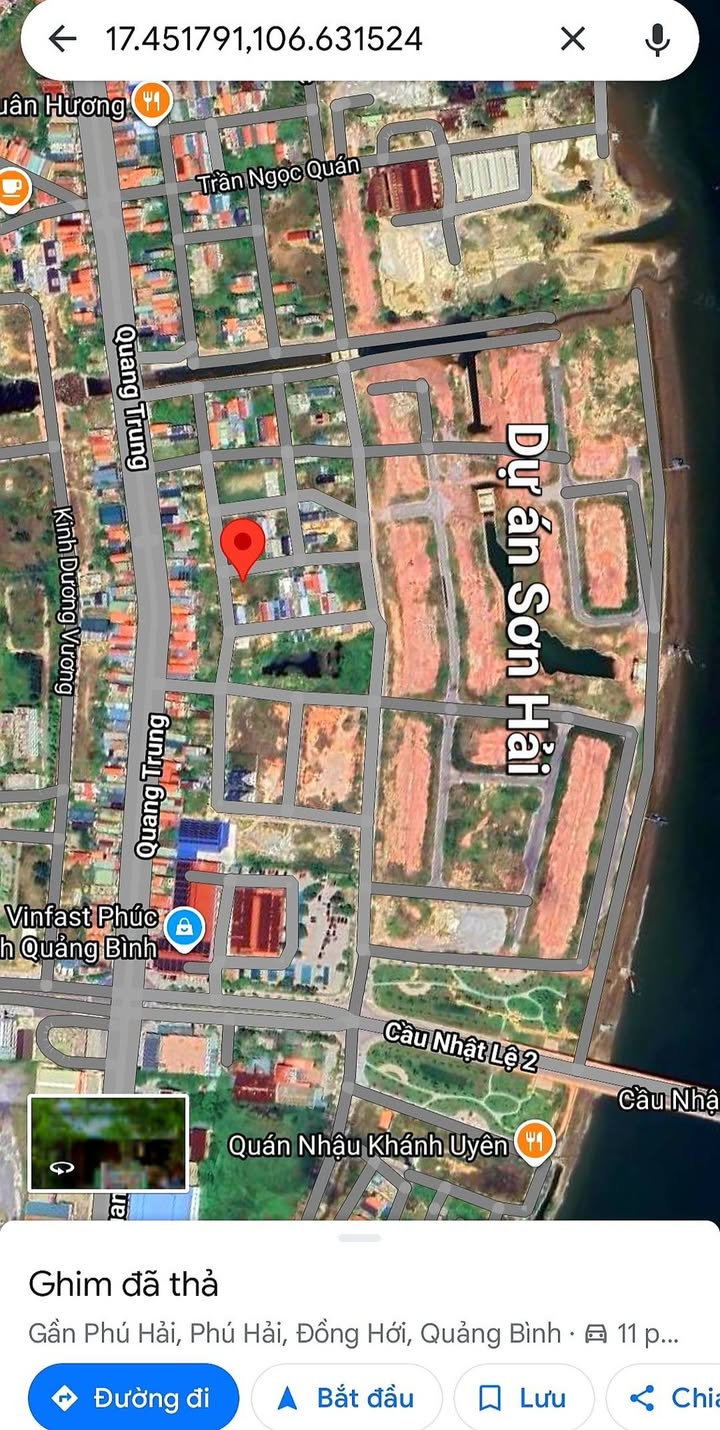Start voice search with the microphone

657,39
